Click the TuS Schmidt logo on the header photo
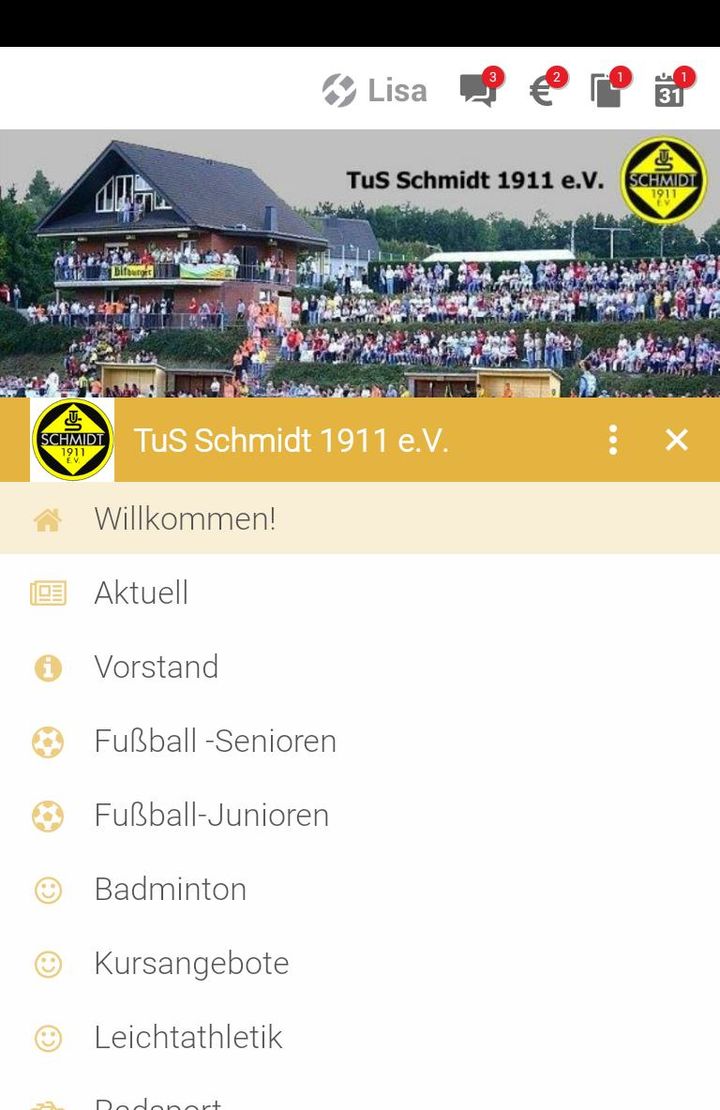Image resolution: width=720 pixels, height=1110 pixels. pos(662,180)
